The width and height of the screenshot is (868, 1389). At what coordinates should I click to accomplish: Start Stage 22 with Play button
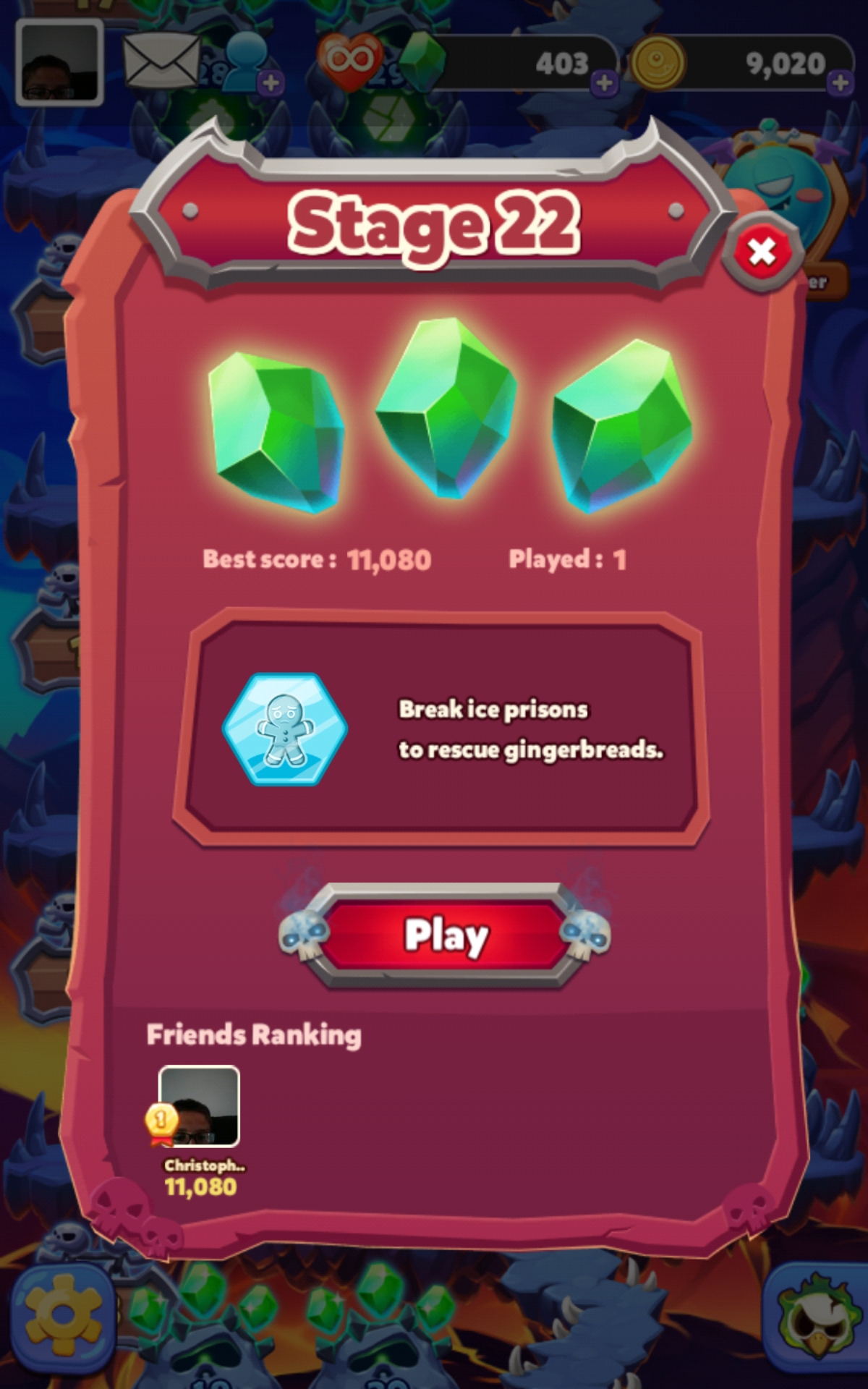[445, 935]
